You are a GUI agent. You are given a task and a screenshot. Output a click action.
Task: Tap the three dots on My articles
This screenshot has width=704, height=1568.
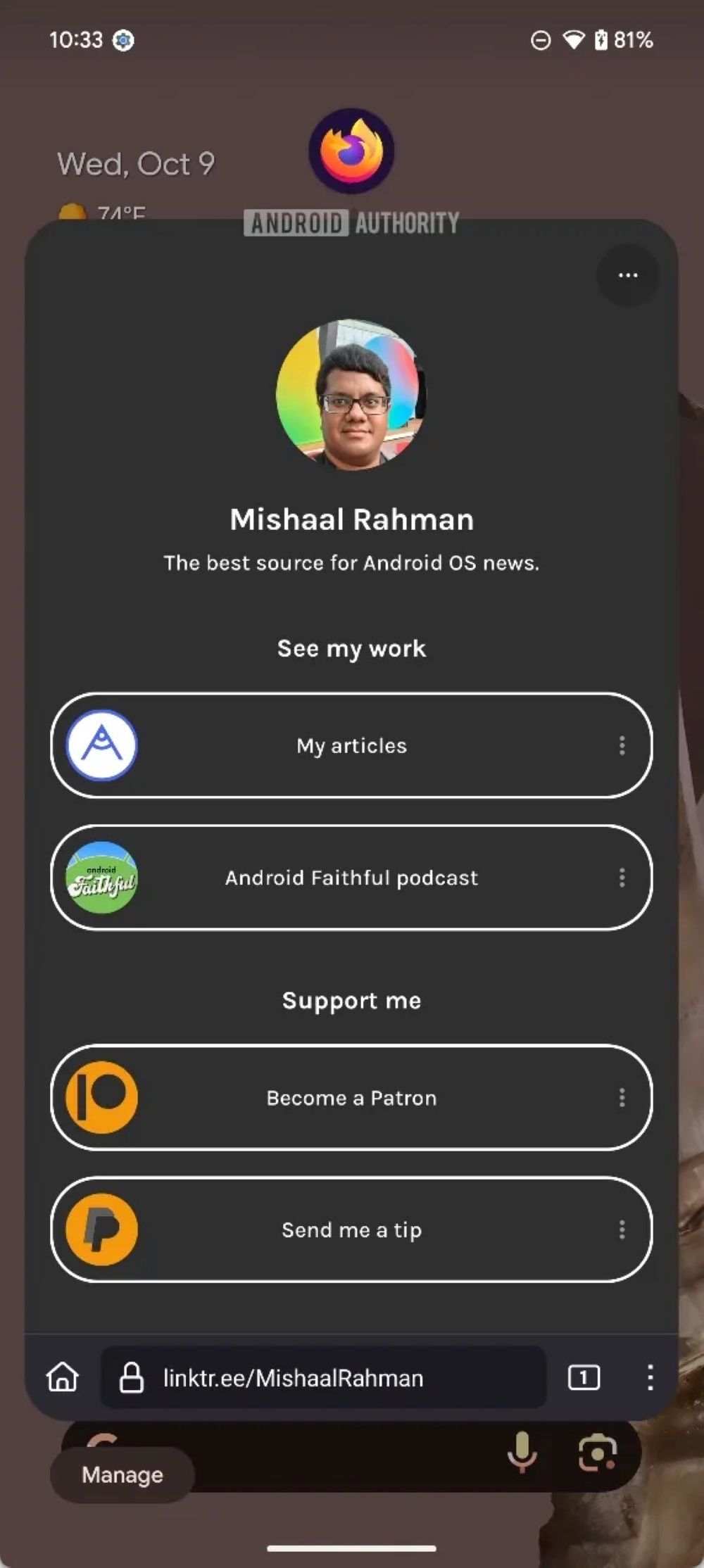tap(622, 745)
